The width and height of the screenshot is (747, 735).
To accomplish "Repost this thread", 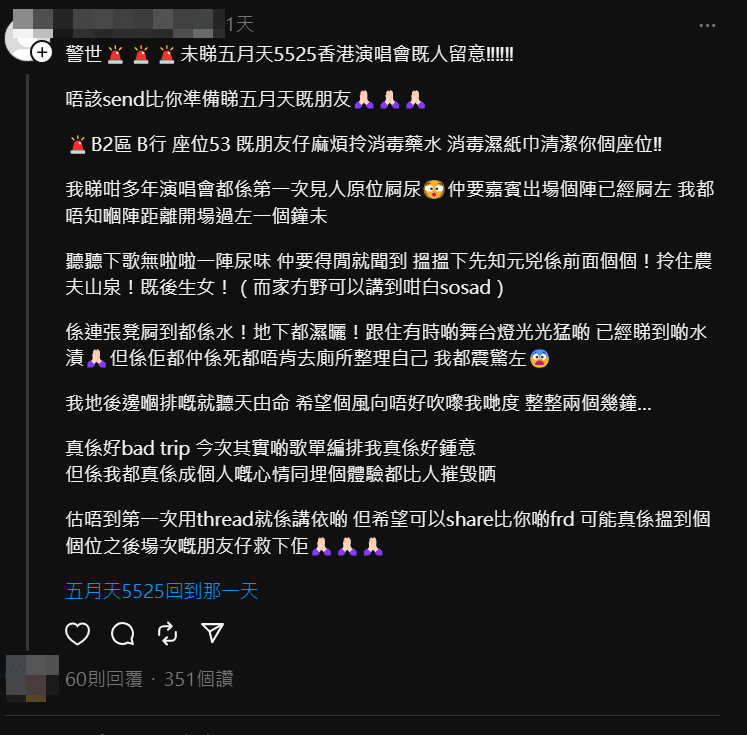I will click(x=168, y=633).
